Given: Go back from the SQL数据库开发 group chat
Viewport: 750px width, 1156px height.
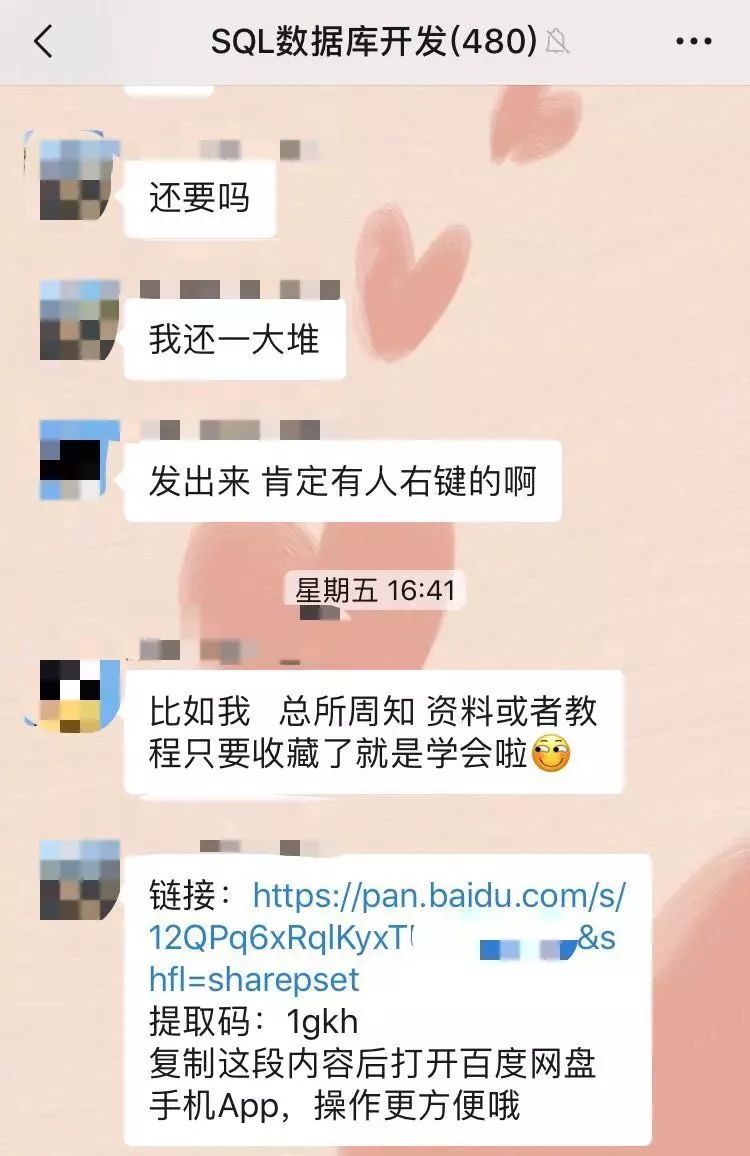Looking at the screenshot, I should point(43,42).
